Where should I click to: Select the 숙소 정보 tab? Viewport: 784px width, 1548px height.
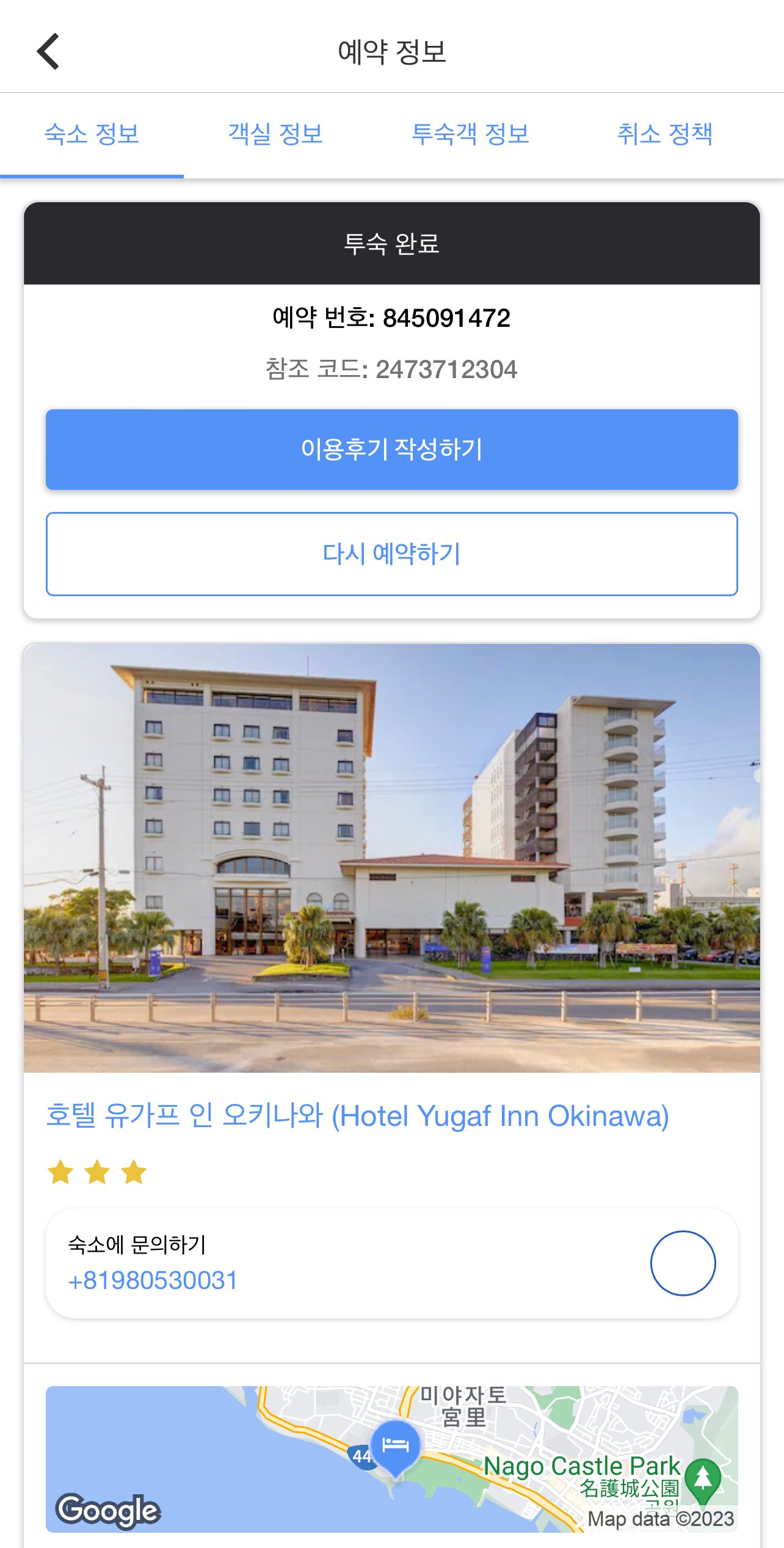(92, 134)
